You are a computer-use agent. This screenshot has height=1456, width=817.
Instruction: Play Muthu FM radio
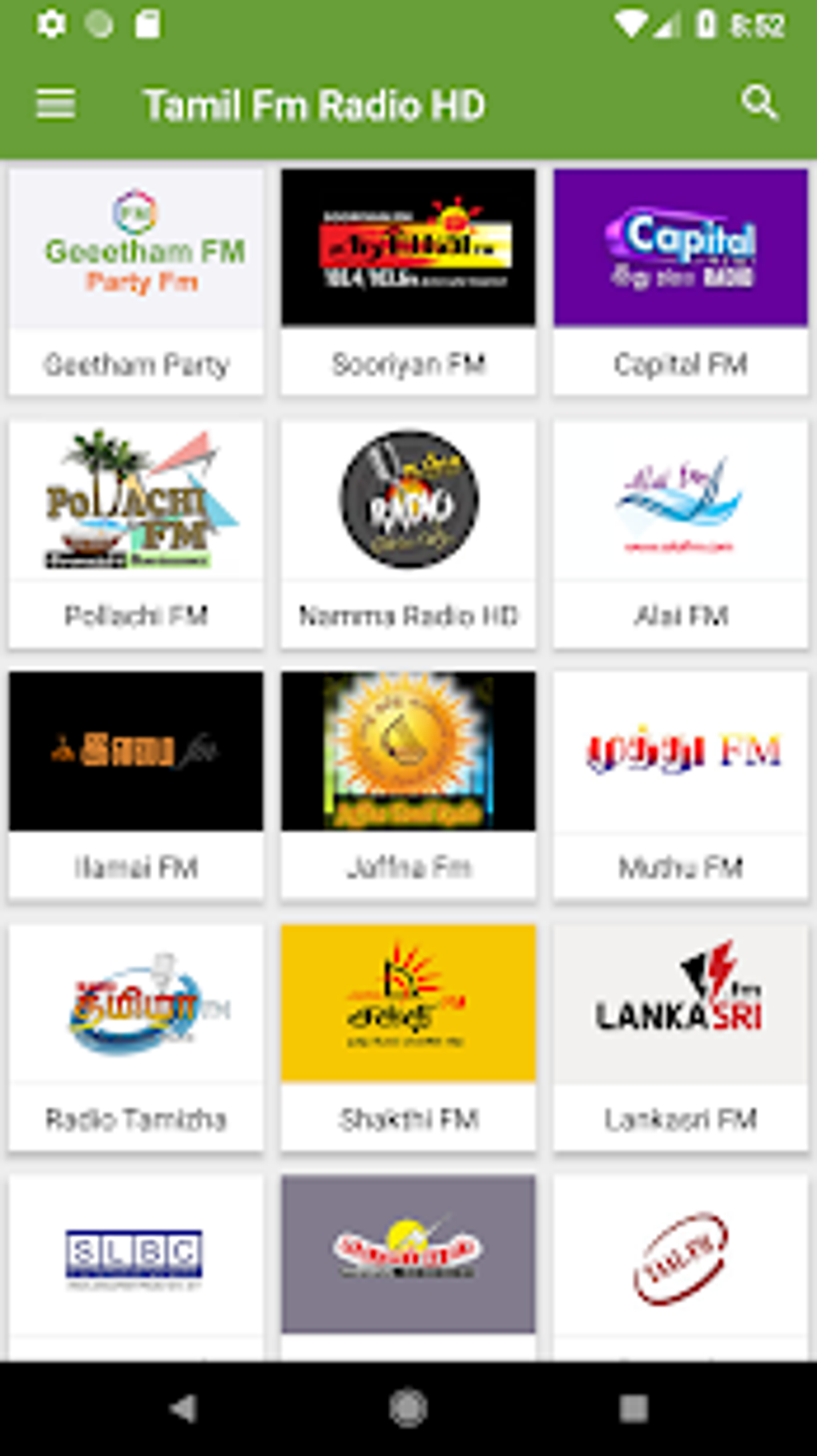coord(681,785)
